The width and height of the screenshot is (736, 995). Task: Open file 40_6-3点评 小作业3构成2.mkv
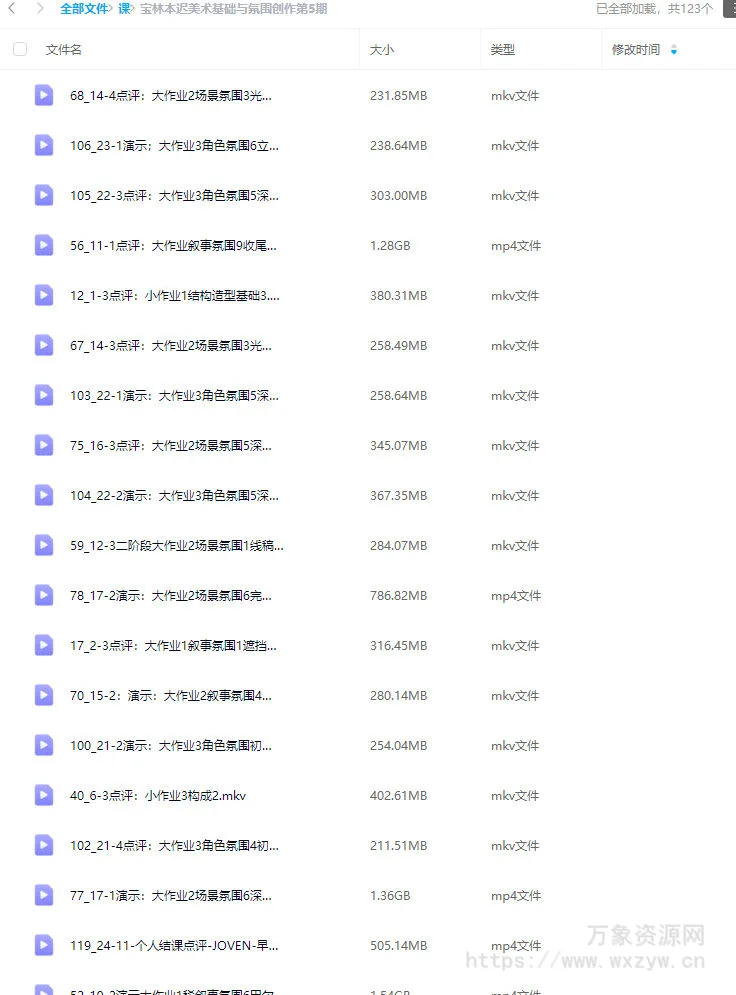click(x=158, y=796)
